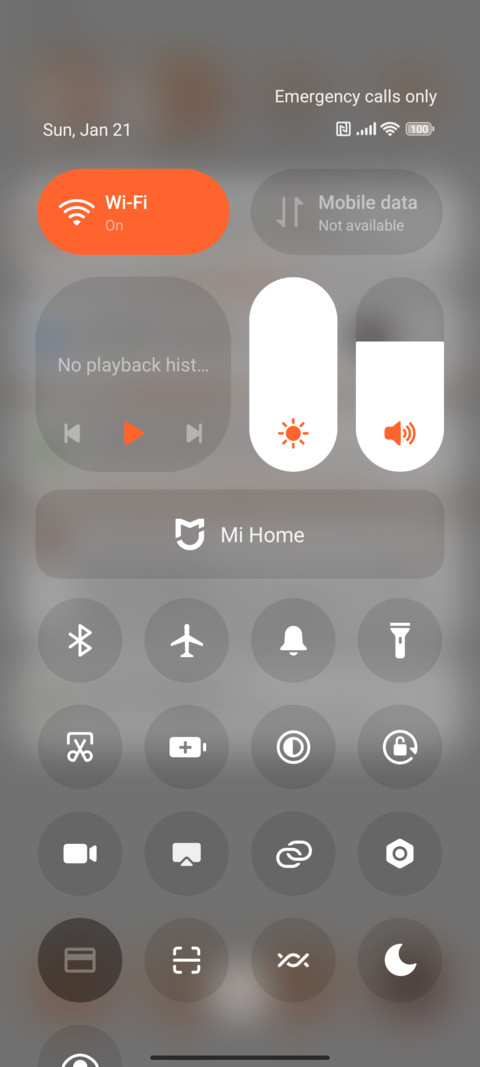The width and height of the screenshot is (480, 1067).
Task: Take a screenshot with the scissors icon
Action: point(80,747)
